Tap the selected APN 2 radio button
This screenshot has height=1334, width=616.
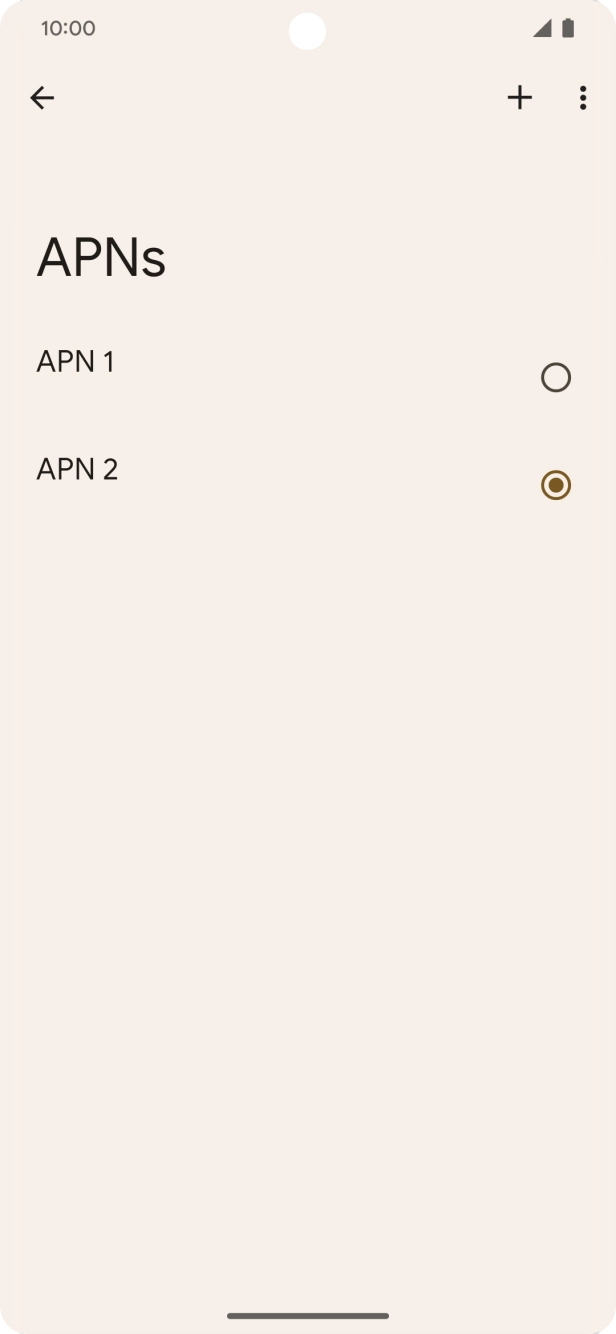point(555,485)
